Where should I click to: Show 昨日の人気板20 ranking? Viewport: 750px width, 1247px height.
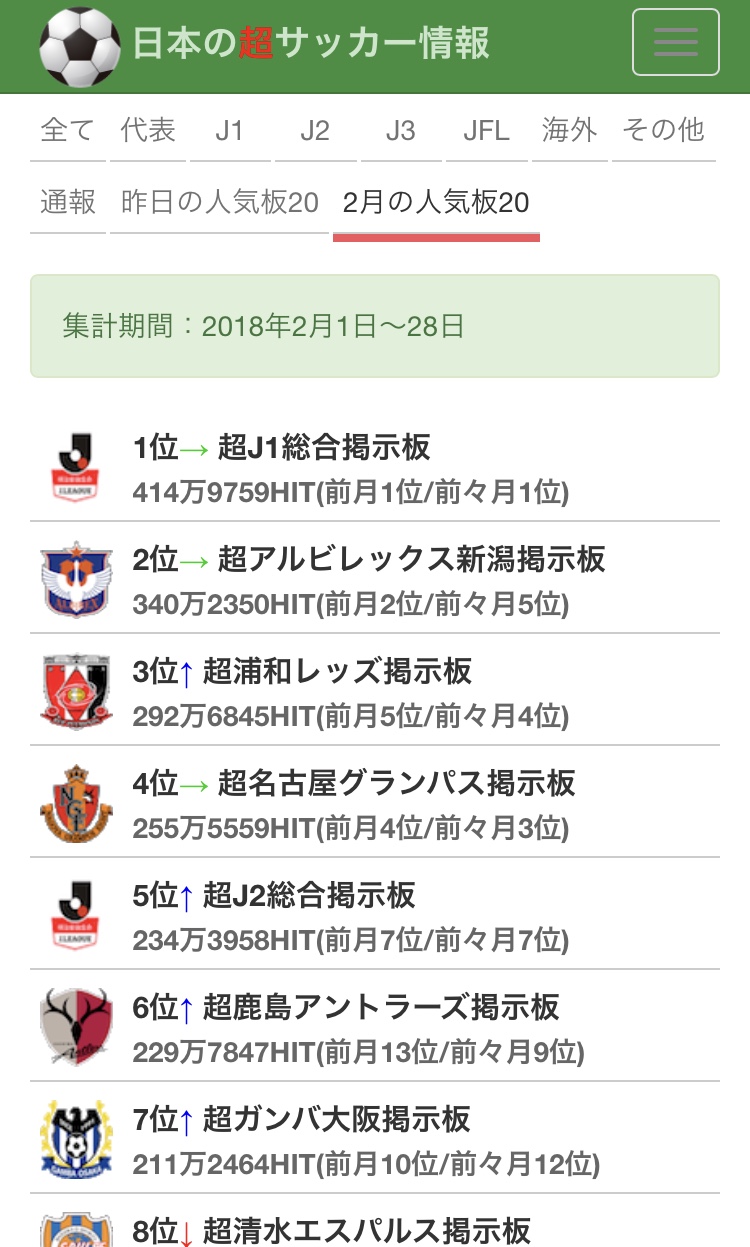[x=220, y=203]
